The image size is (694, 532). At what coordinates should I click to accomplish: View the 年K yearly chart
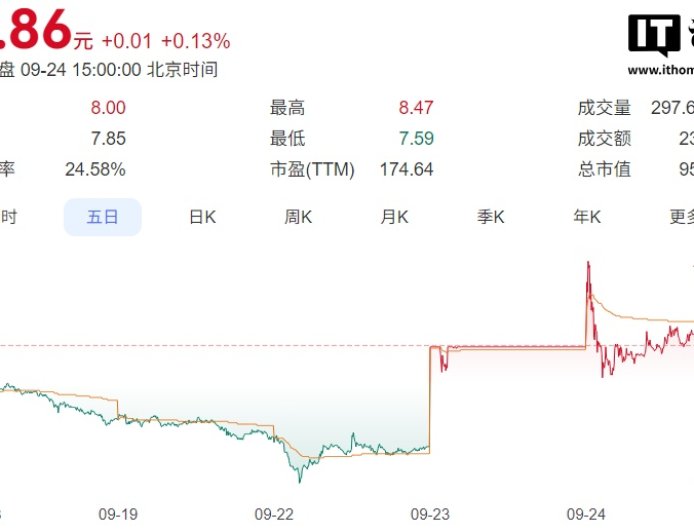tap(586, 217)
